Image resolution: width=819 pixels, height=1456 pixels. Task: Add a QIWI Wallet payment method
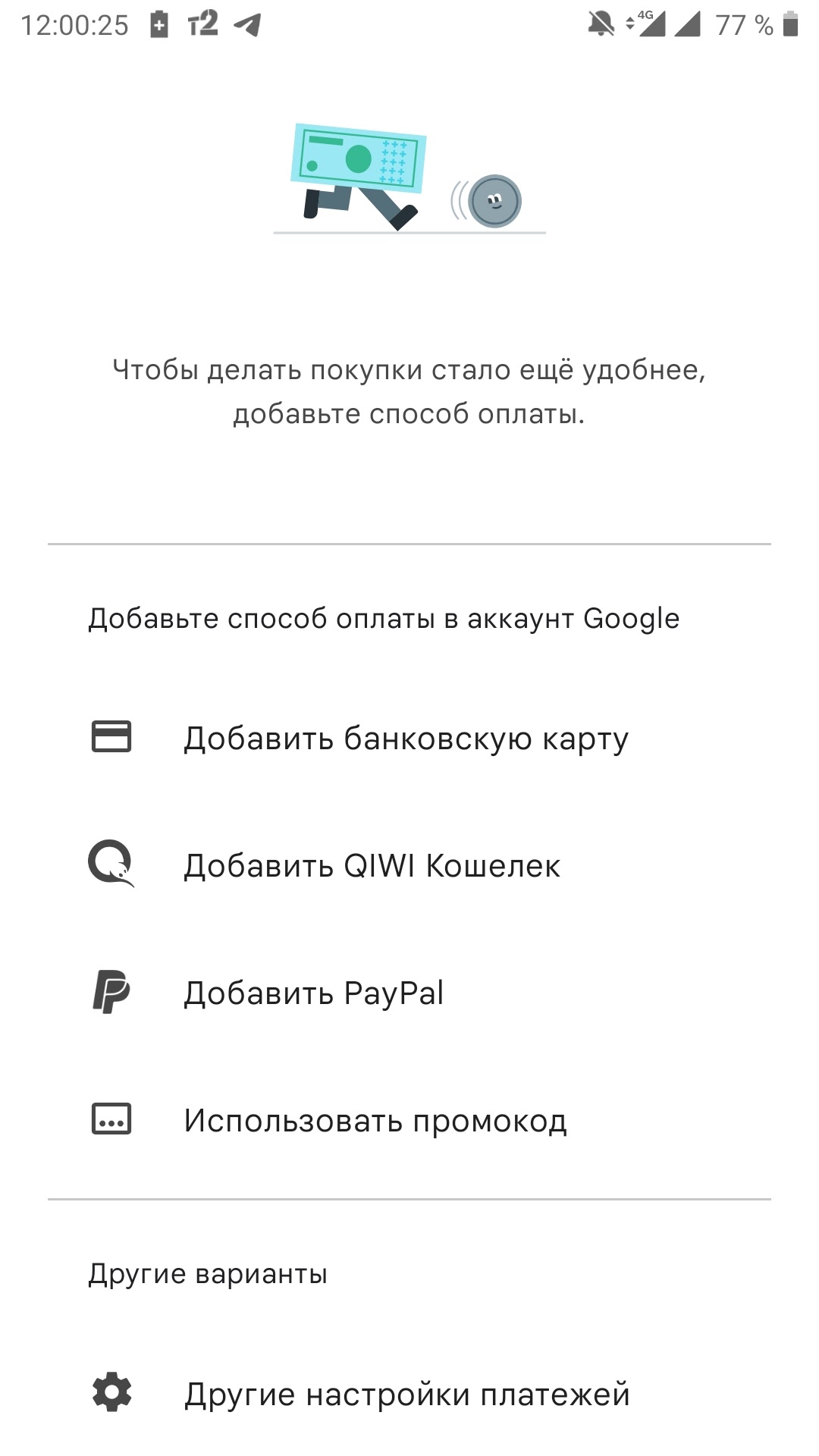[x=372, y=865]
